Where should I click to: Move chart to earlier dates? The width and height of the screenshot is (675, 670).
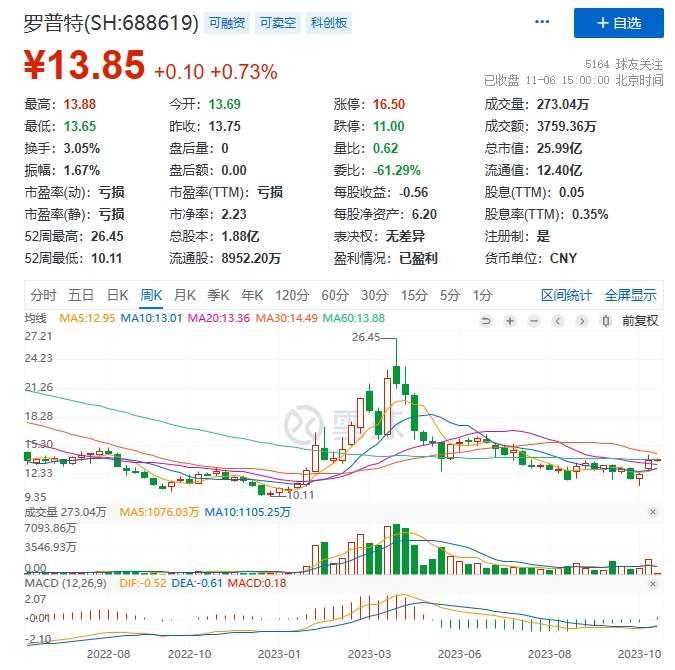(557, 320)
